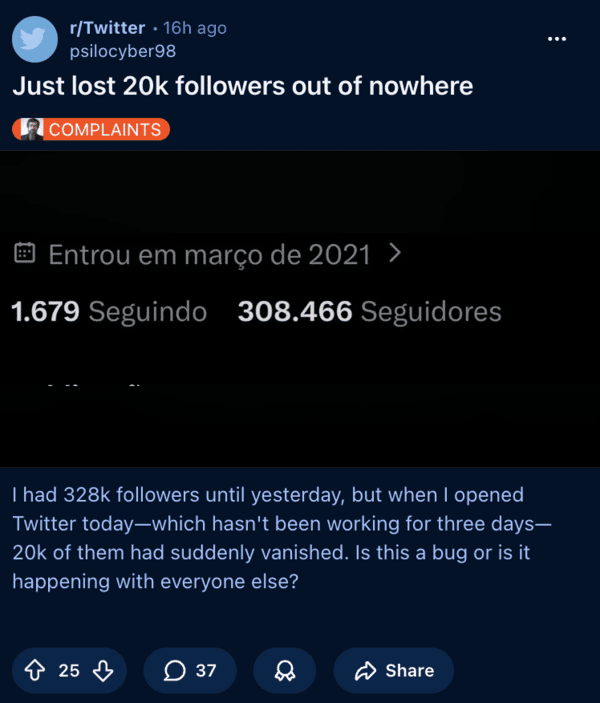Open the r/Twitter community avatar
600x703 pixels.
(x=34, y=38)
